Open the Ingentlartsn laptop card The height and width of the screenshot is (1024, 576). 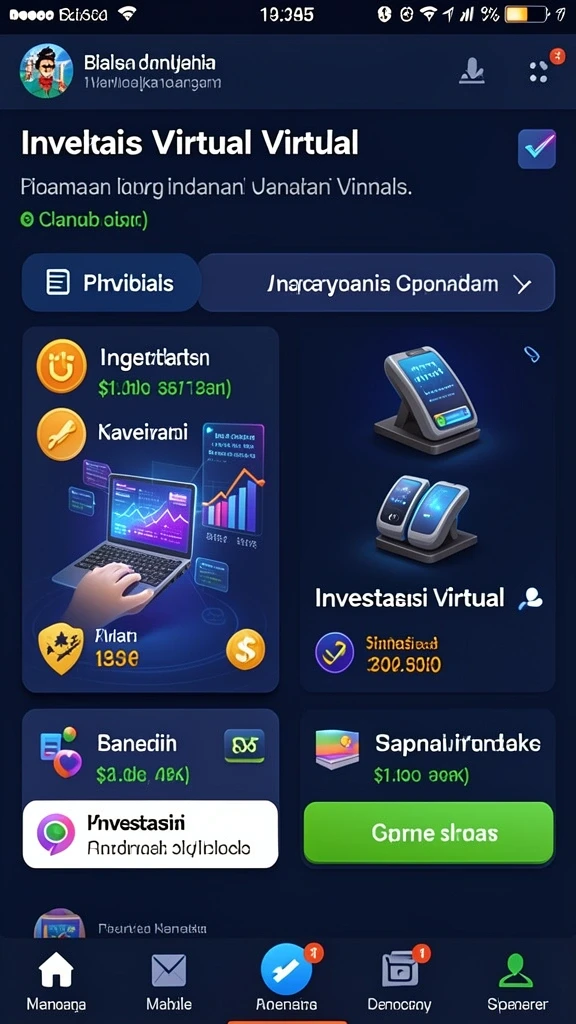click(x=151, y=509)
